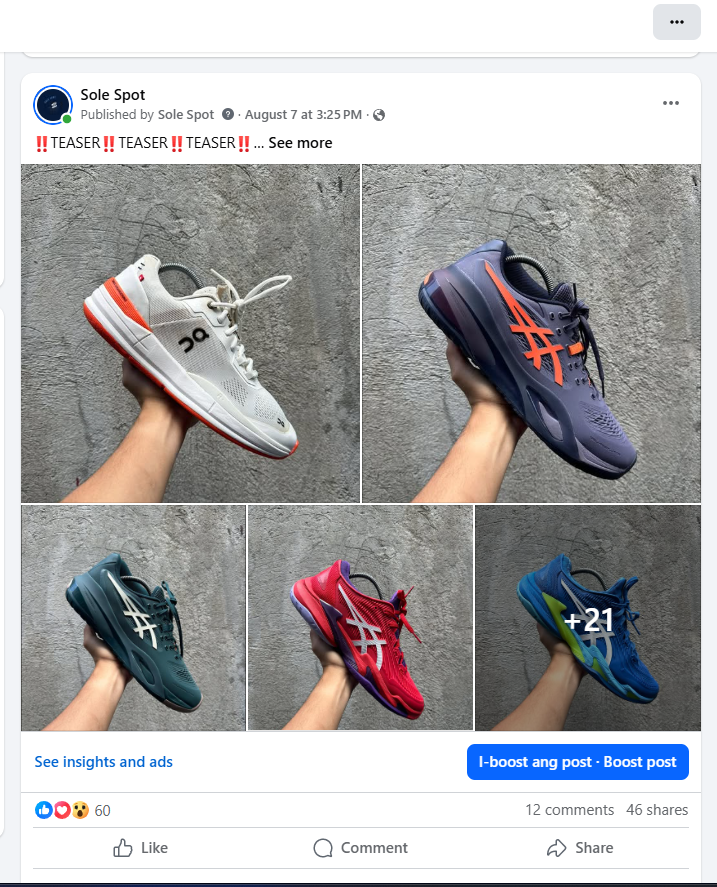Like the Sole Spot post
Screen dimensions: 717x887
140,848
